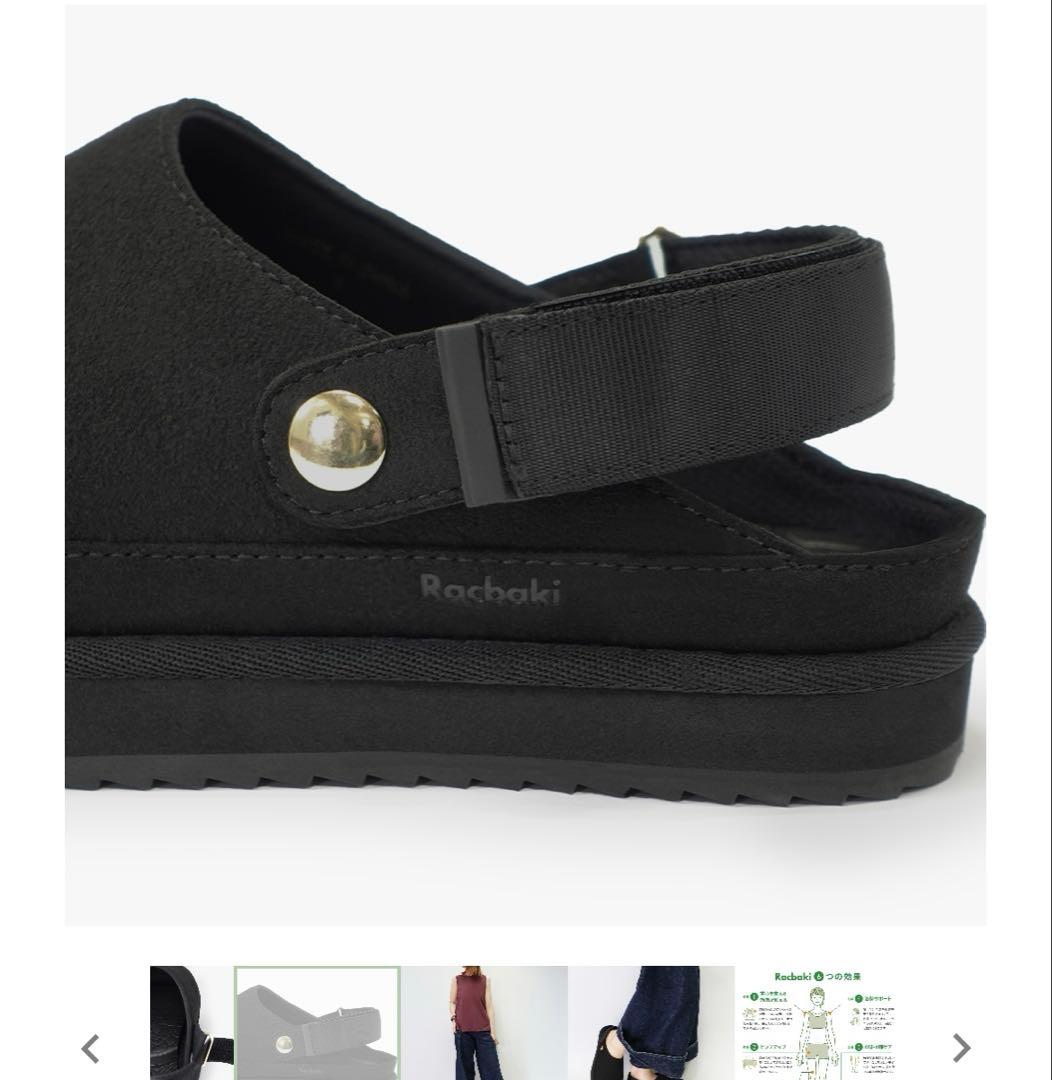This screenshot has height=1080, width=1052.
Task: Open the Racbaki effects infographic thumbnail
Action: coord(817,1024)
